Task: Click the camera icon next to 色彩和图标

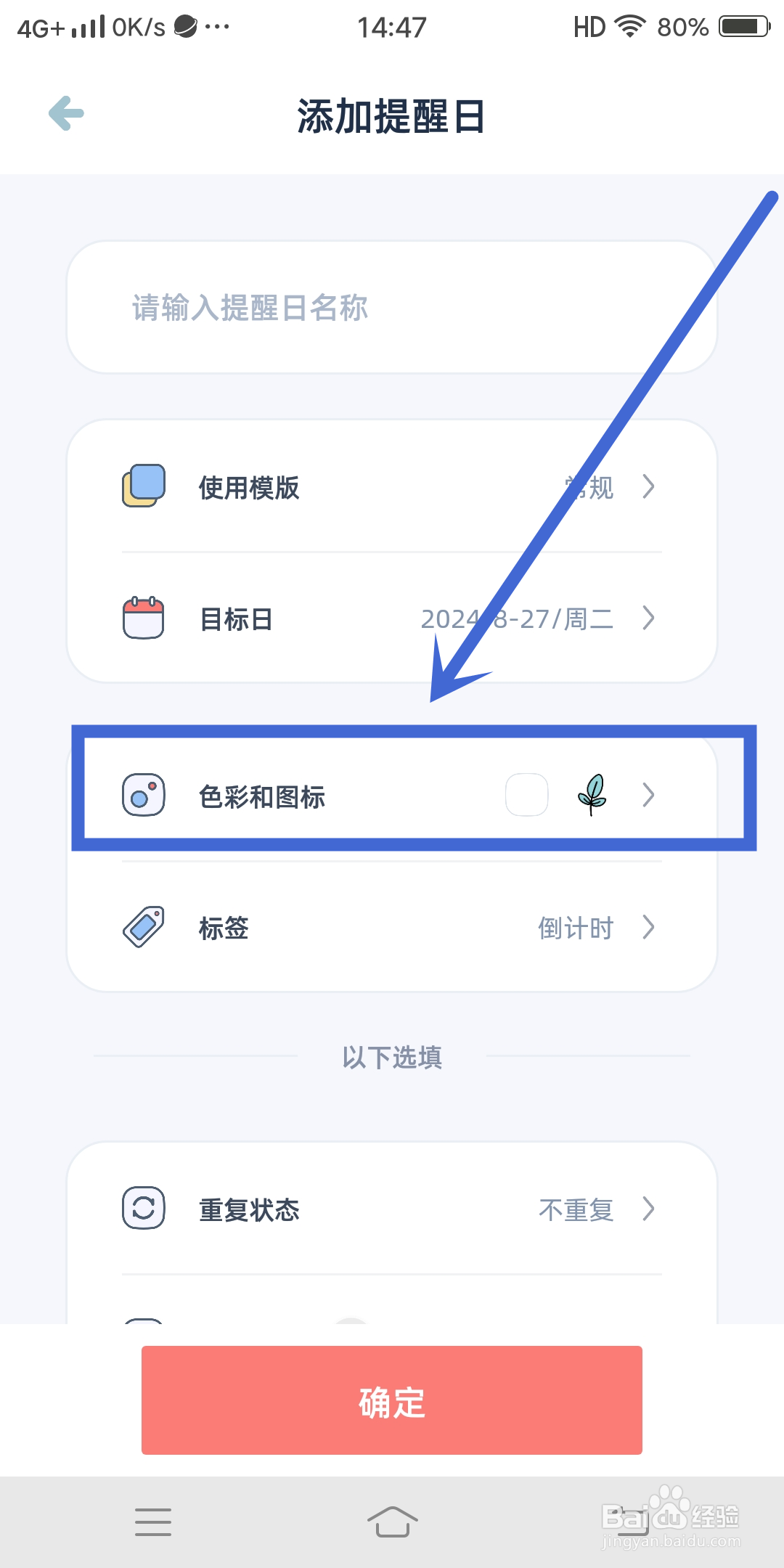Action: coord(143,795)
